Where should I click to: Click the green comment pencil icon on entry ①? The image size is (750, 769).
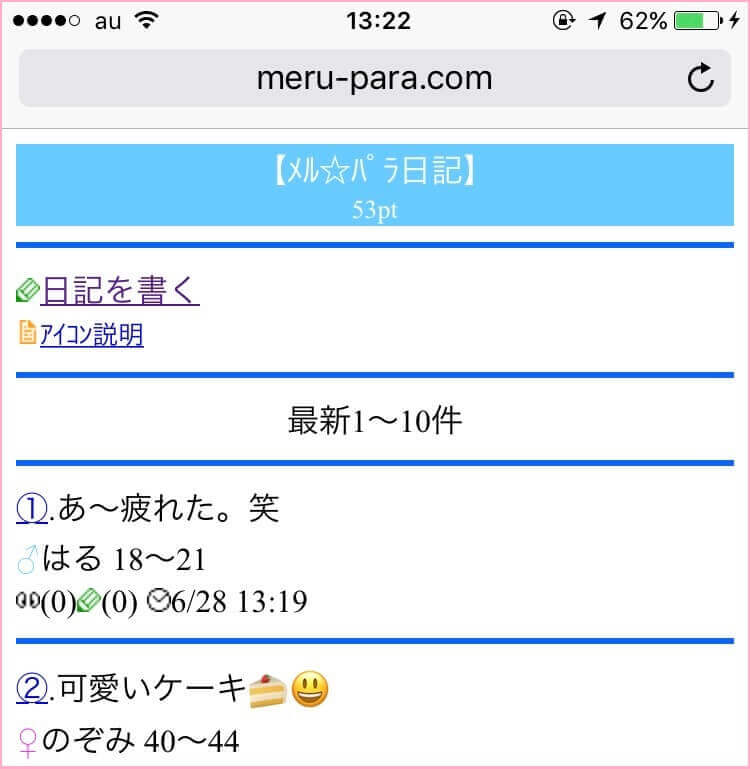point(90,600)
